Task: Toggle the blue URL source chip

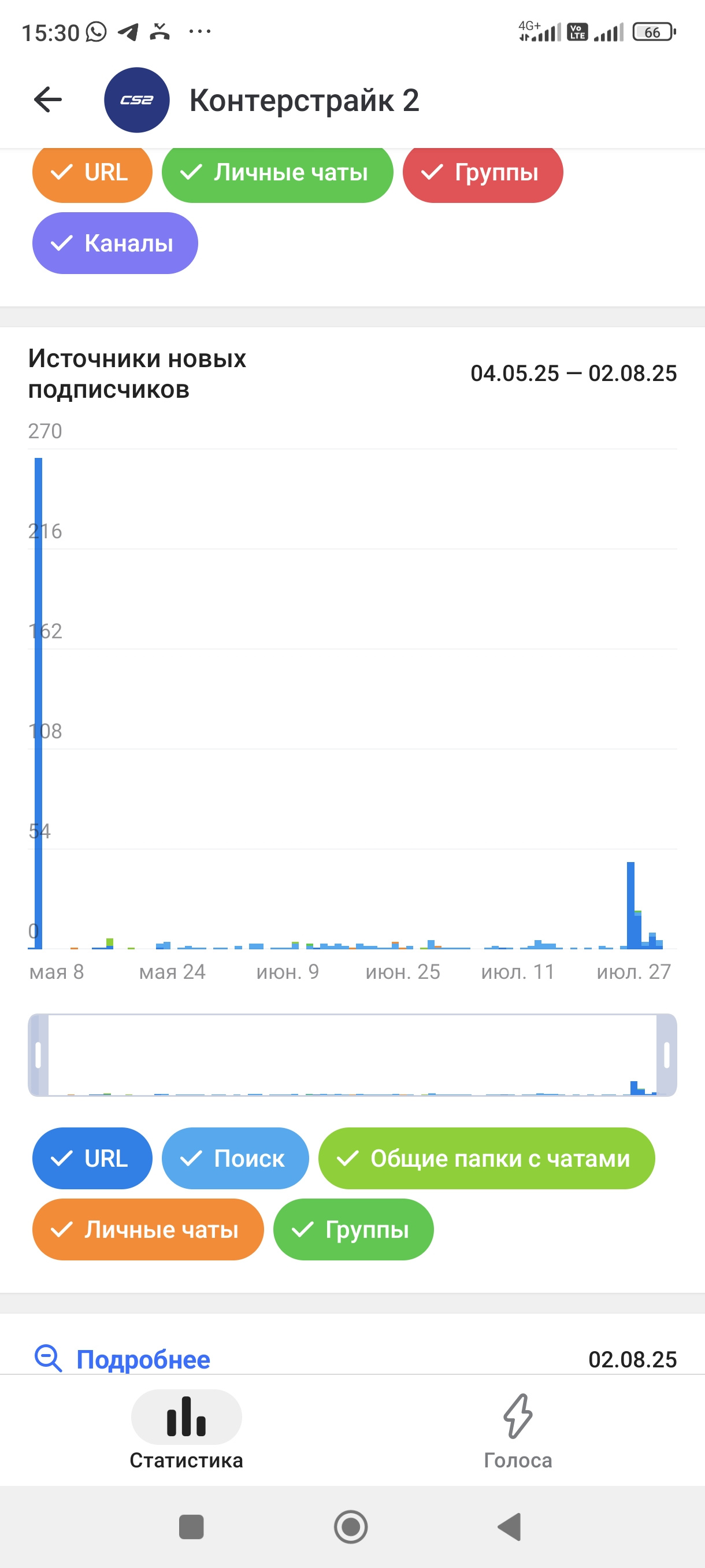Action: pos(92,1158)
